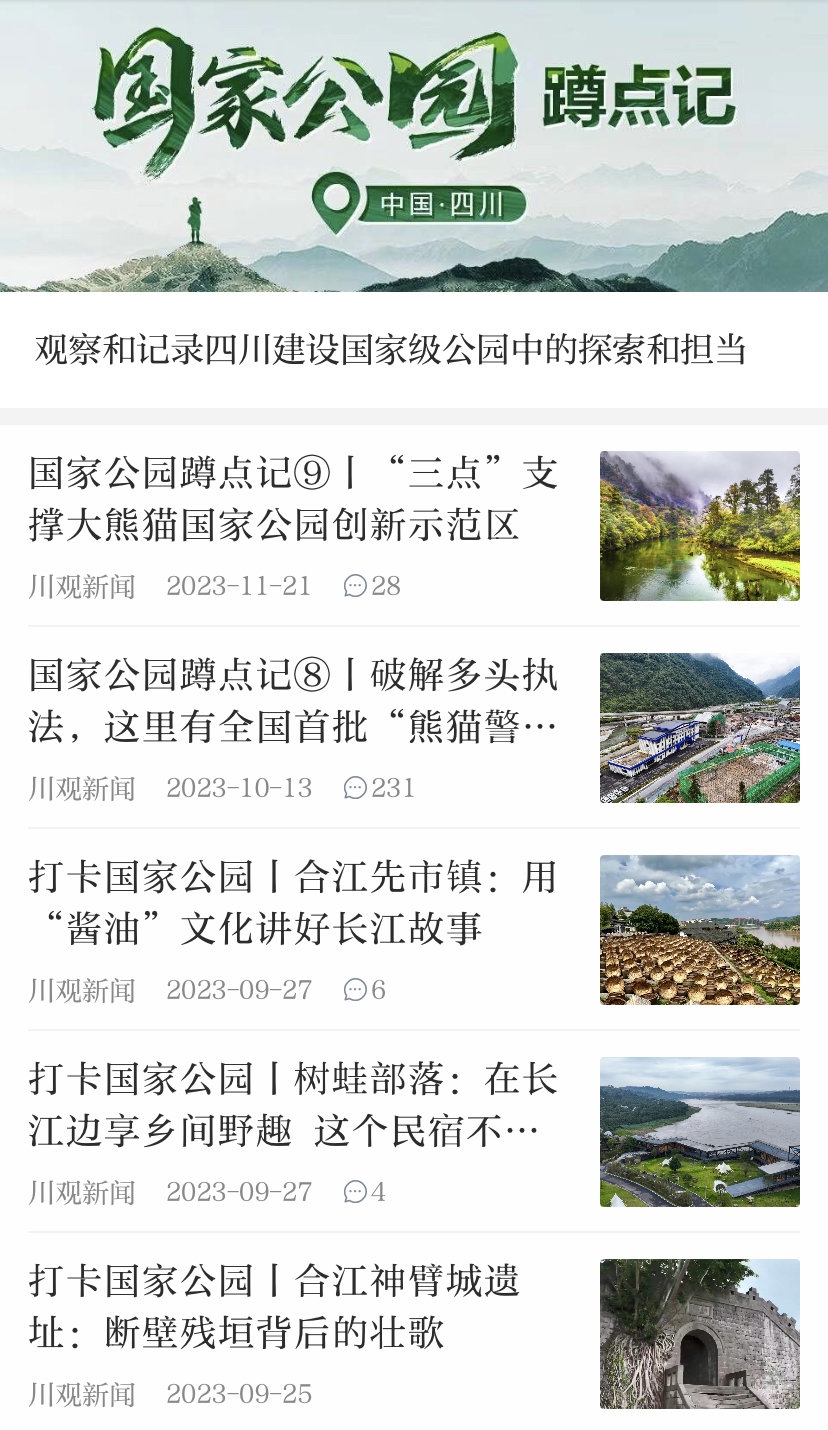
Task: Open article 国家公园蹲点记⑨ about 大熊猫国家公园创新示范区
Action: pos(293,498)
